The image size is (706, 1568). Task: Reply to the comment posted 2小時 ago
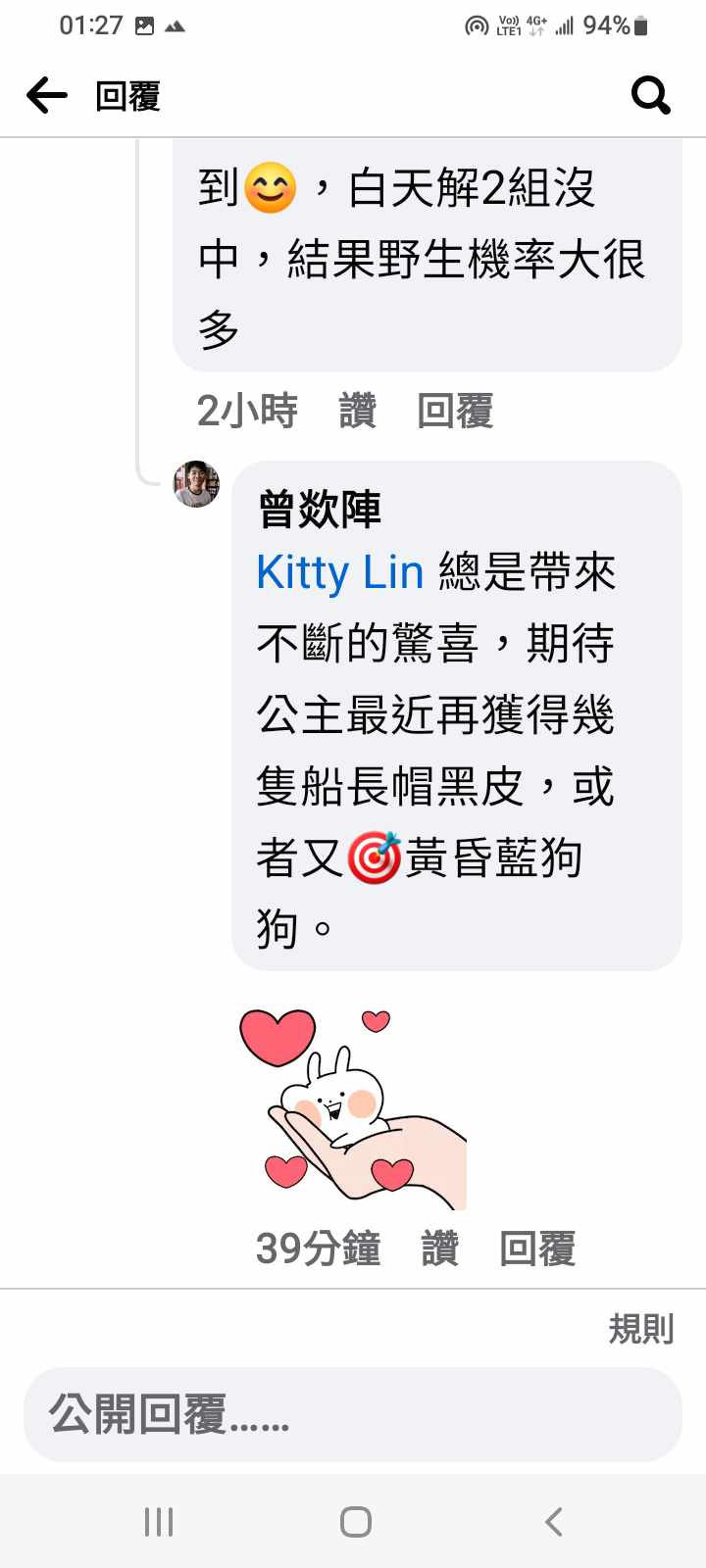(x=455, y=411)
